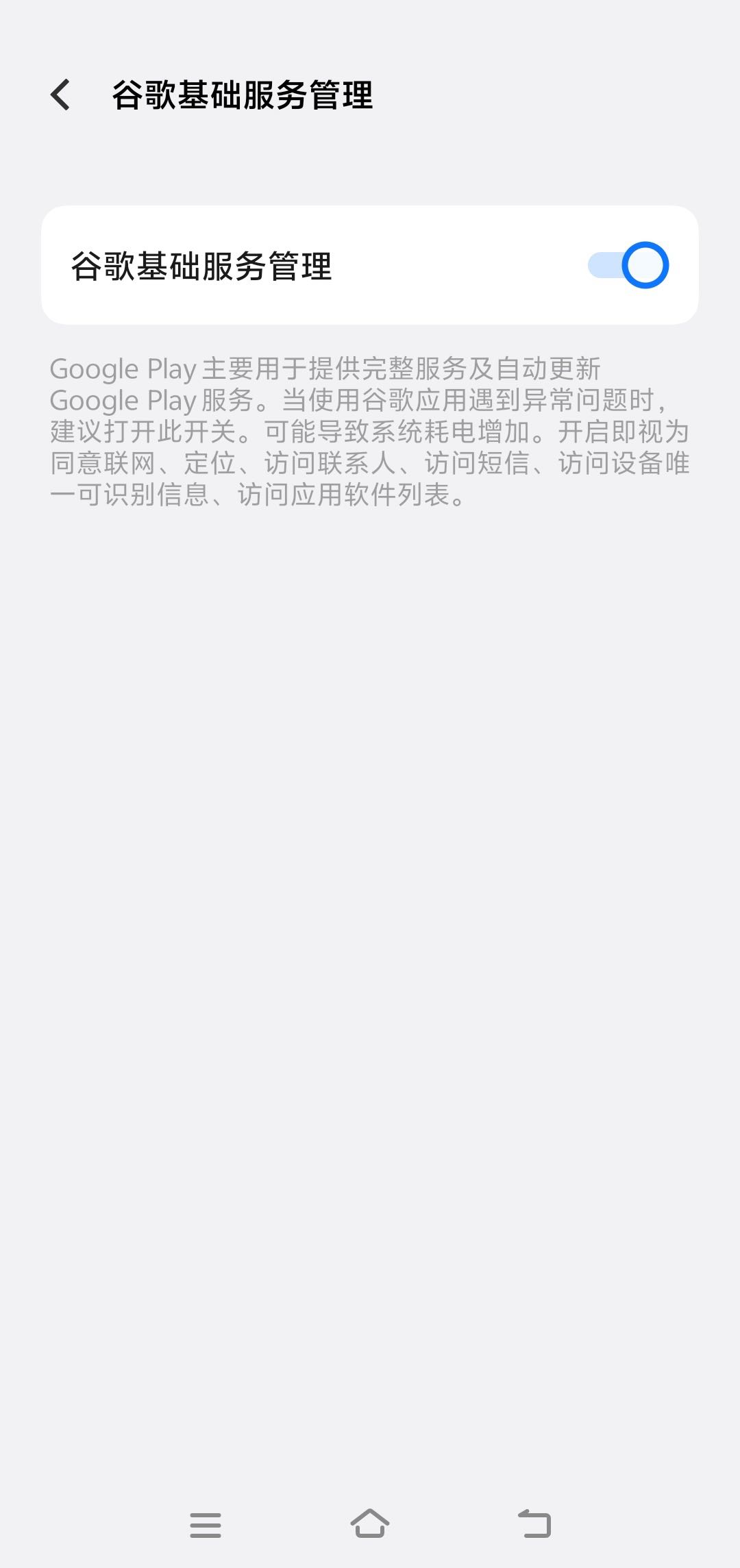Select the header bar of the page
Image resolution: width=740 pixels, height=1568 pixels.
coord(370,95)
